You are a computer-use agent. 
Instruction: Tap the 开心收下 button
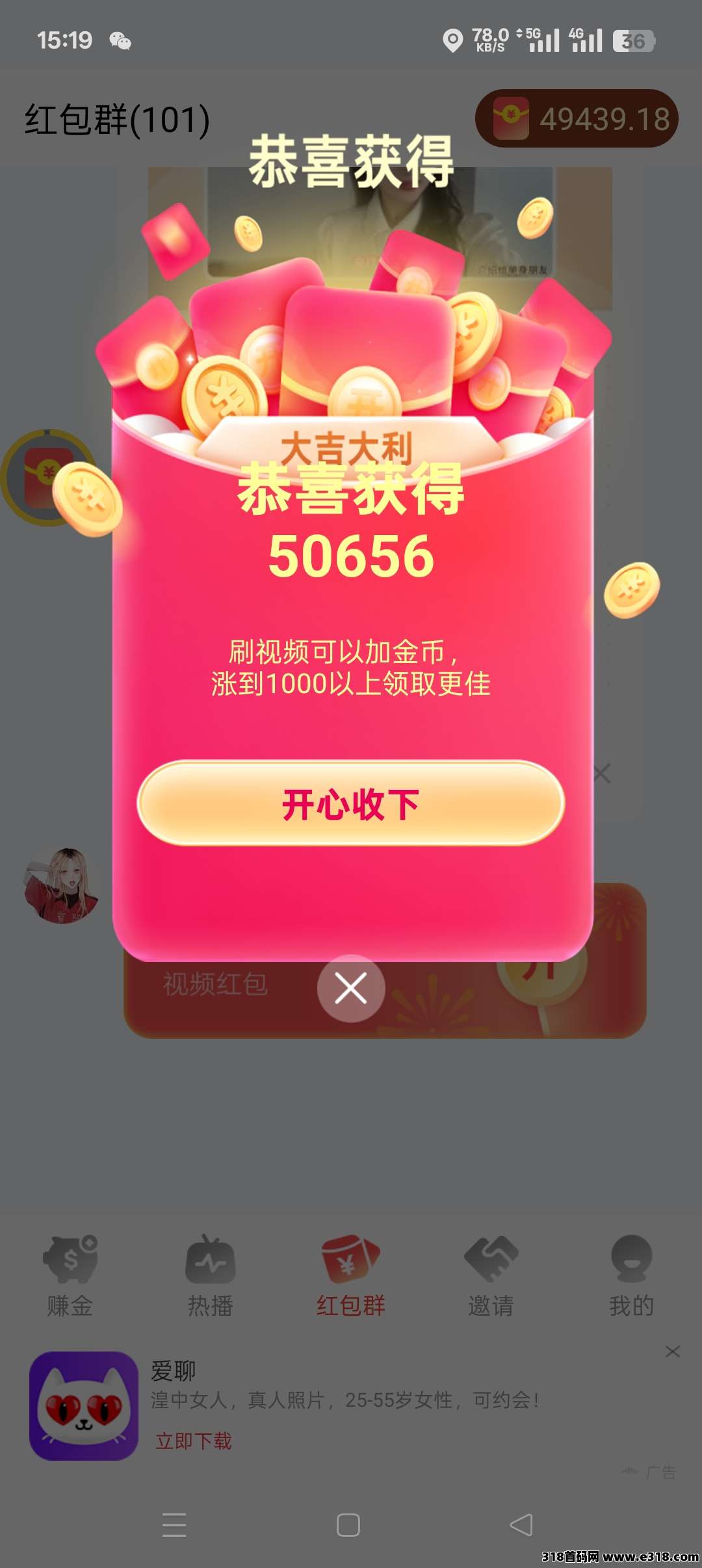click(x=350, y=804)
